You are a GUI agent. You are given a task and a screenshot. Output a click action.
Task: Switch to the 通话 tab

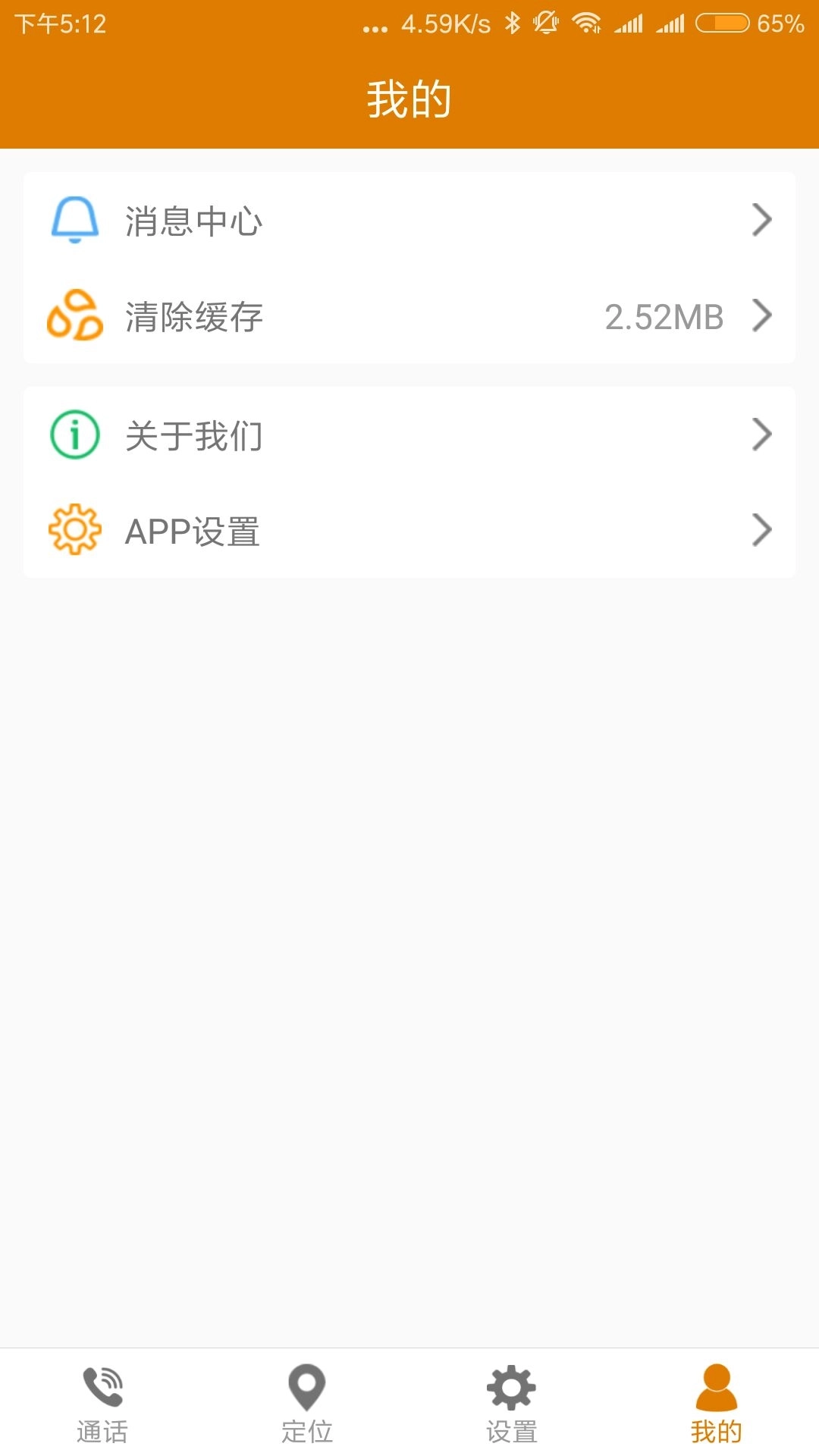tap(102, 1407)
